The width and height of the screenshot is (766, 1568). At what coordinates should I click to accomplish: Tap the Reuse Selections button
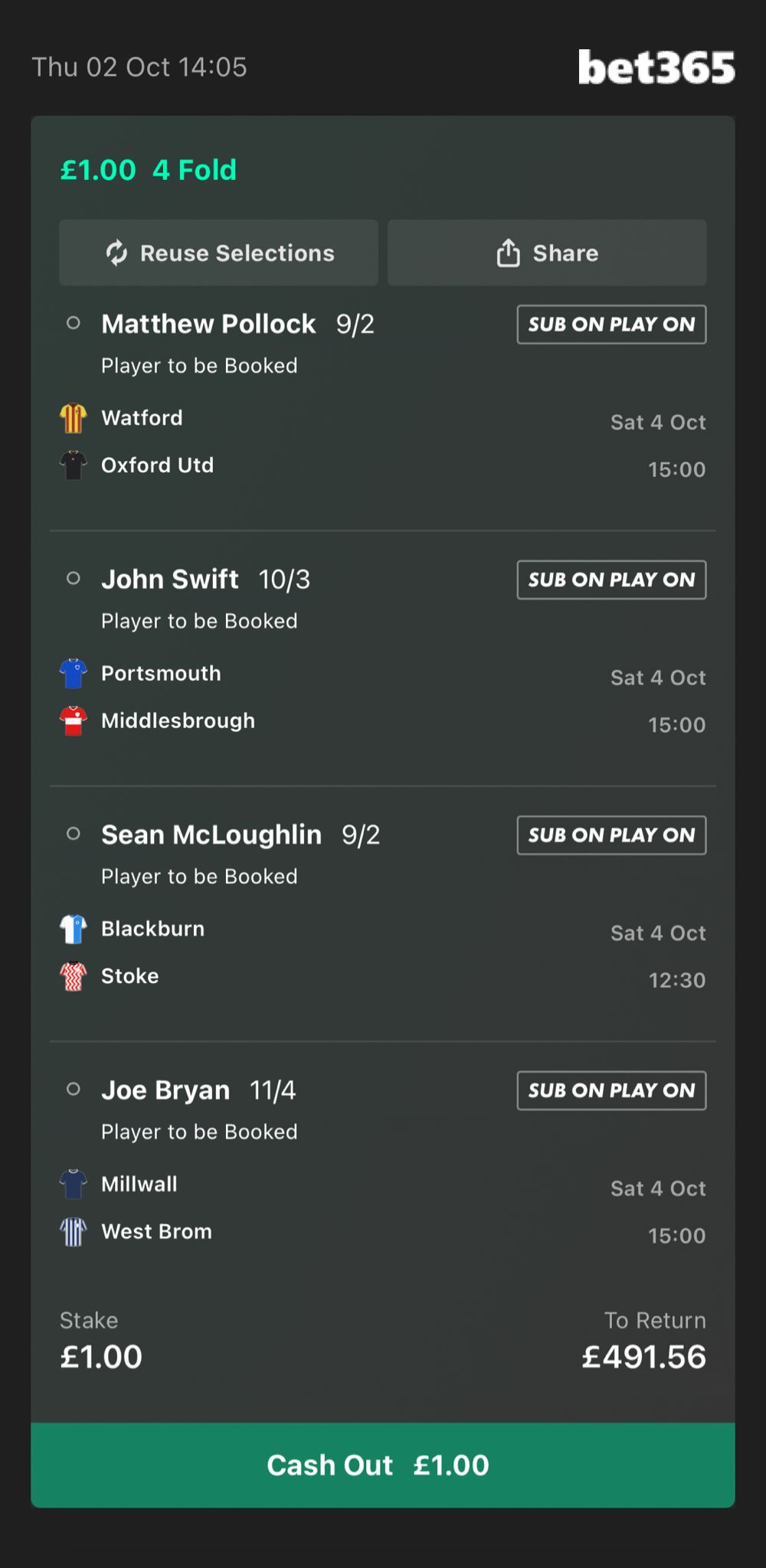[219, 253]
